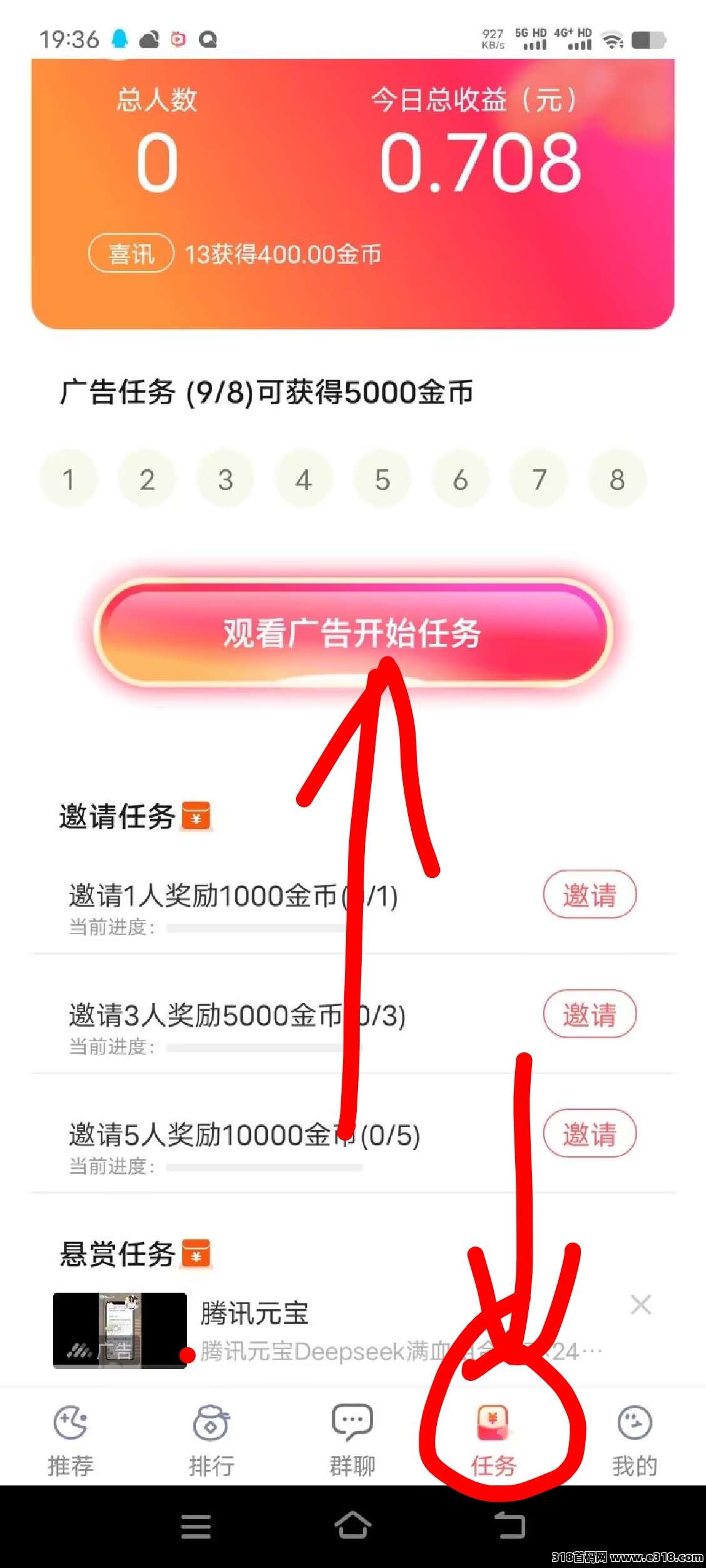Switch to the 推荐 tab

71,1440
